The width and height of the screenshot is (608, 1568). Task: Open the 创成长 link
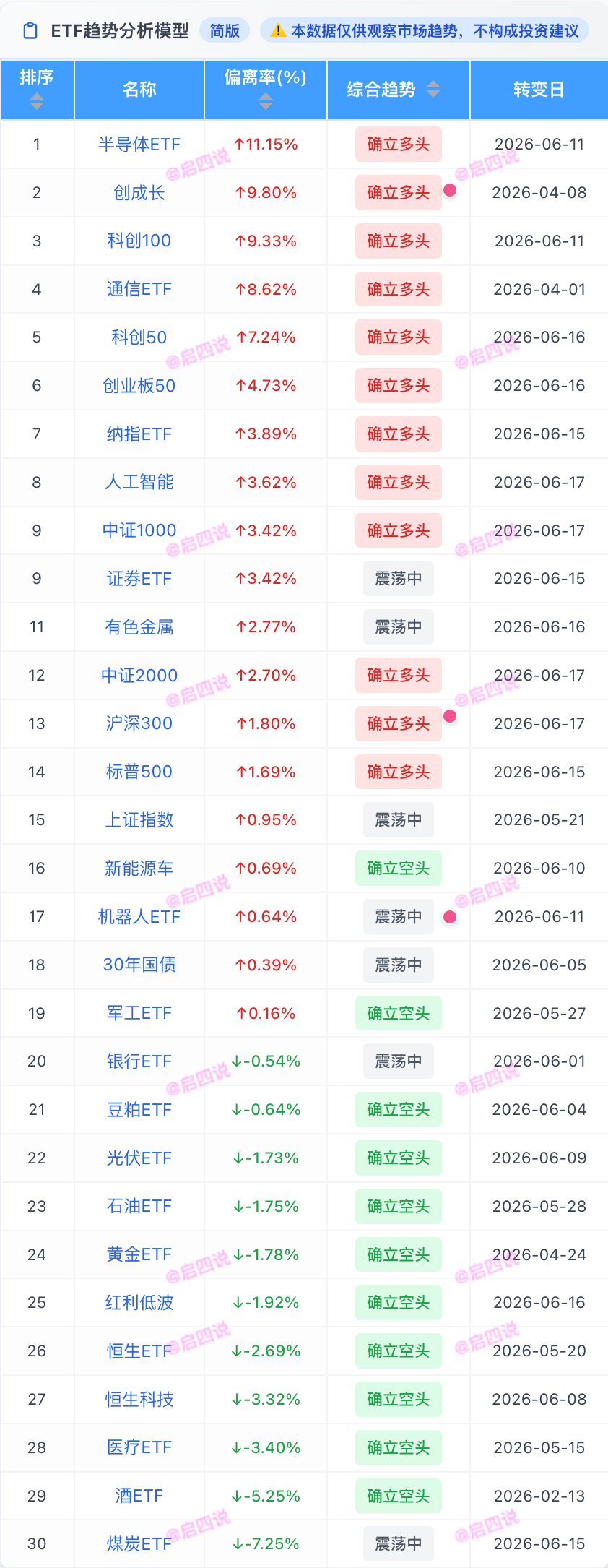[139, 193]
